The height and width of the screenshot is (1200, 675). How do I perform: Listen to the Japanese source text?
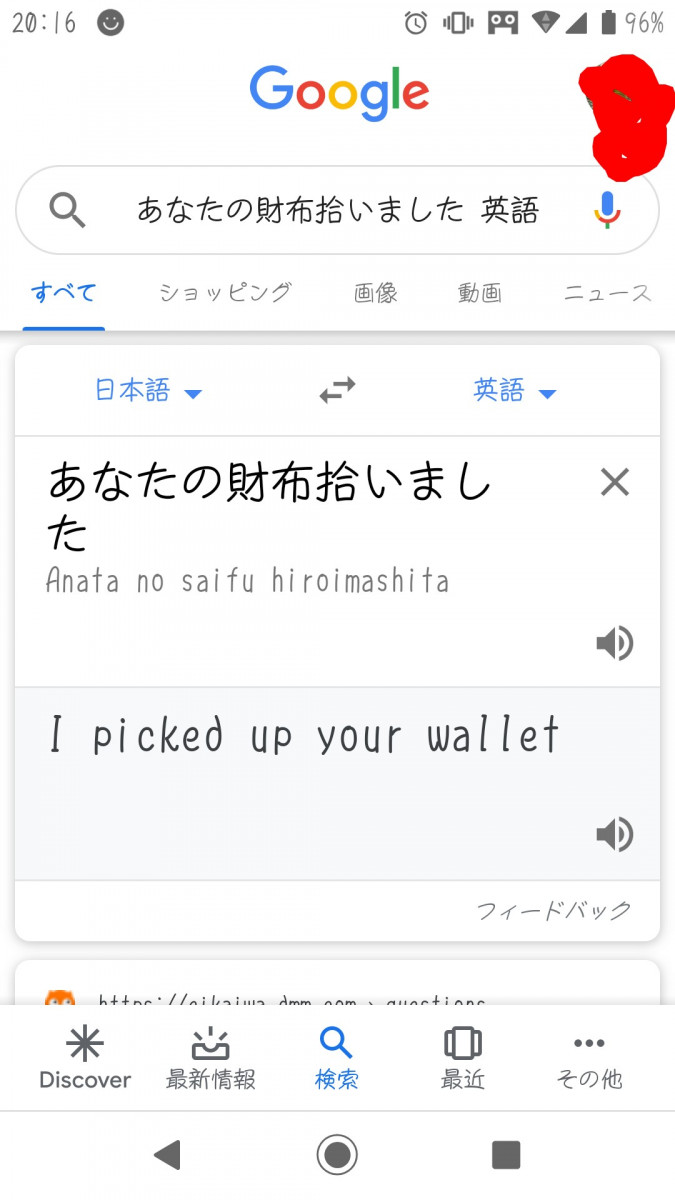614,643
